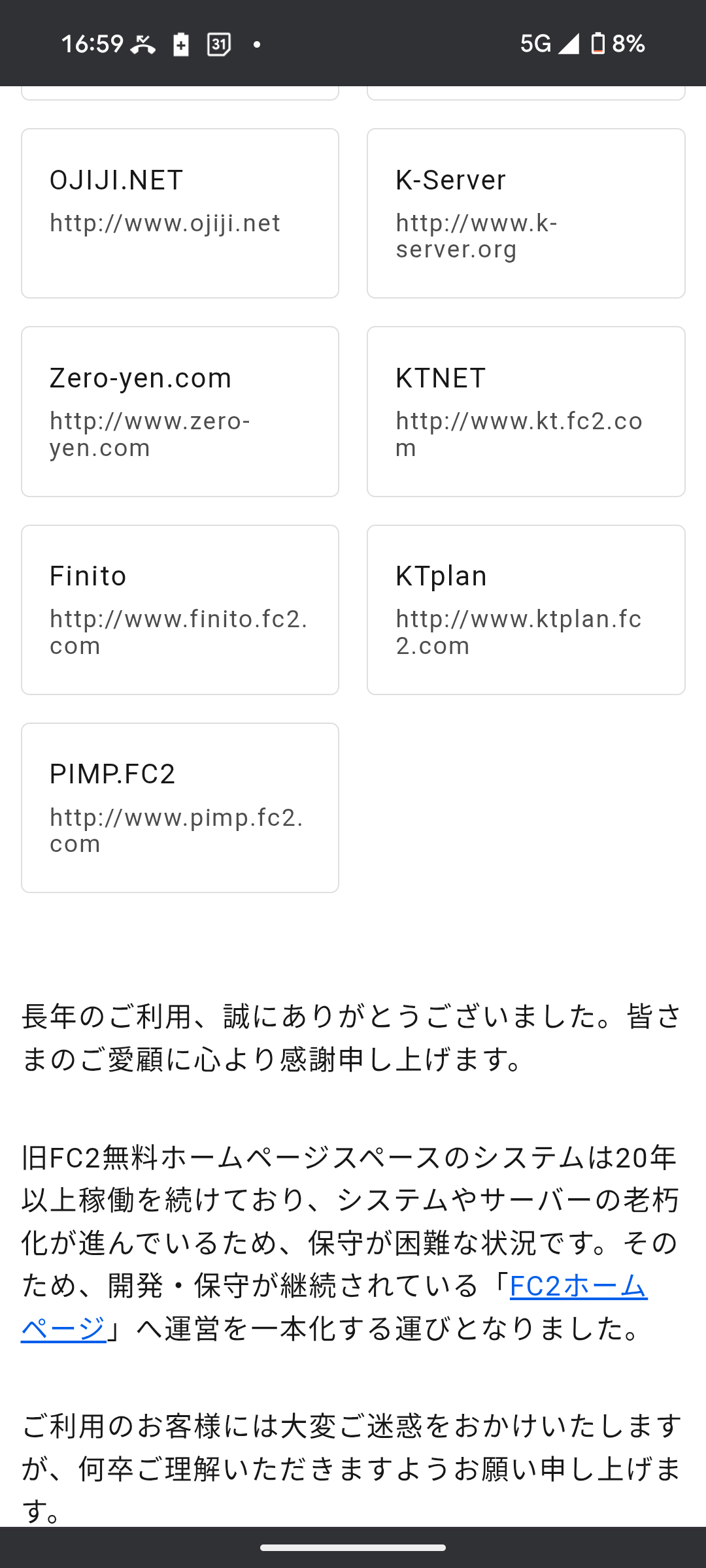Open the FC2ホームページ link
This screenshot has width=706, height=1568.
pyautogui.click(x=578, y=1286)
